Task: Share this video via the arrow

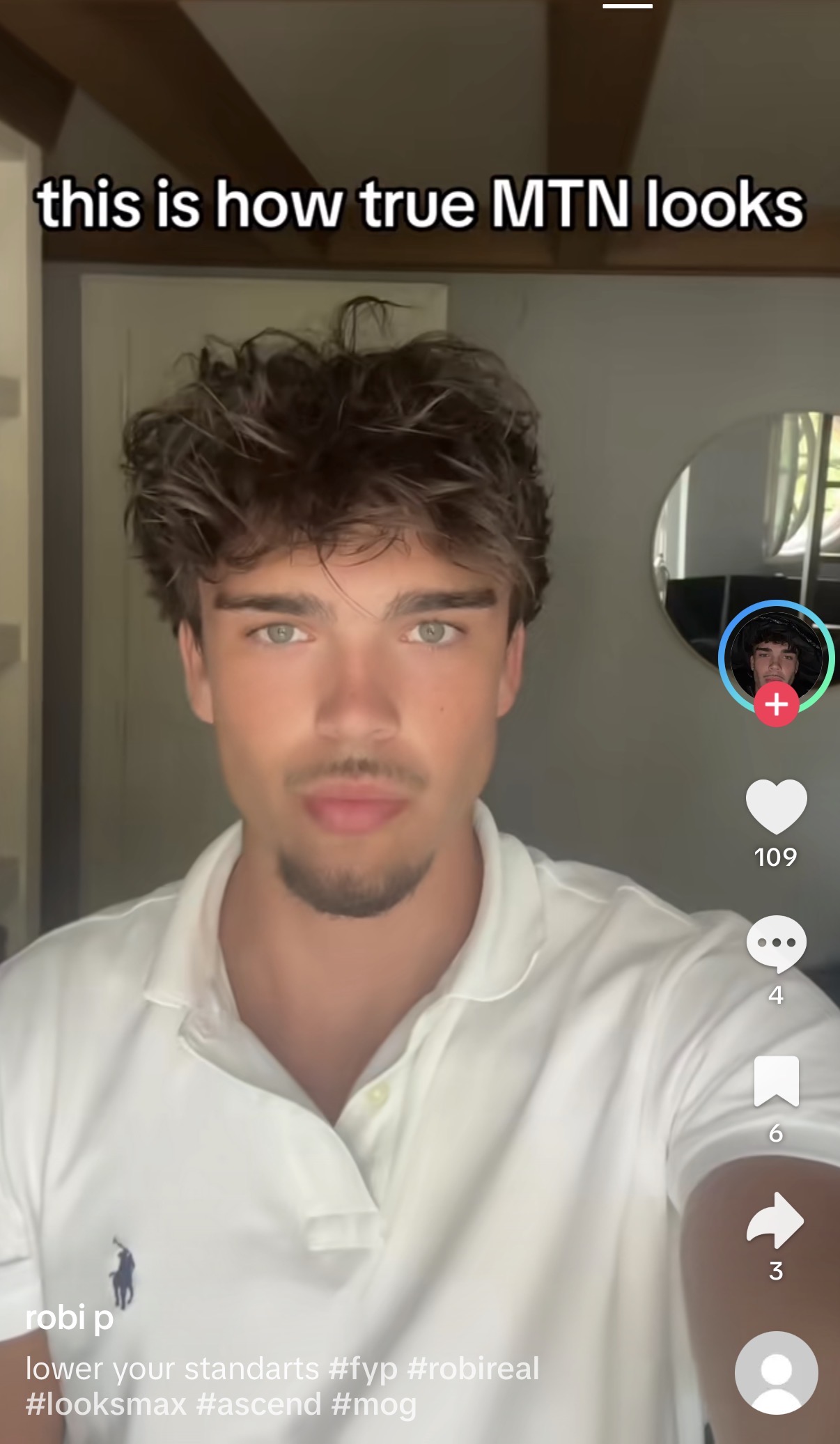Action: (x=775, y=1220)
